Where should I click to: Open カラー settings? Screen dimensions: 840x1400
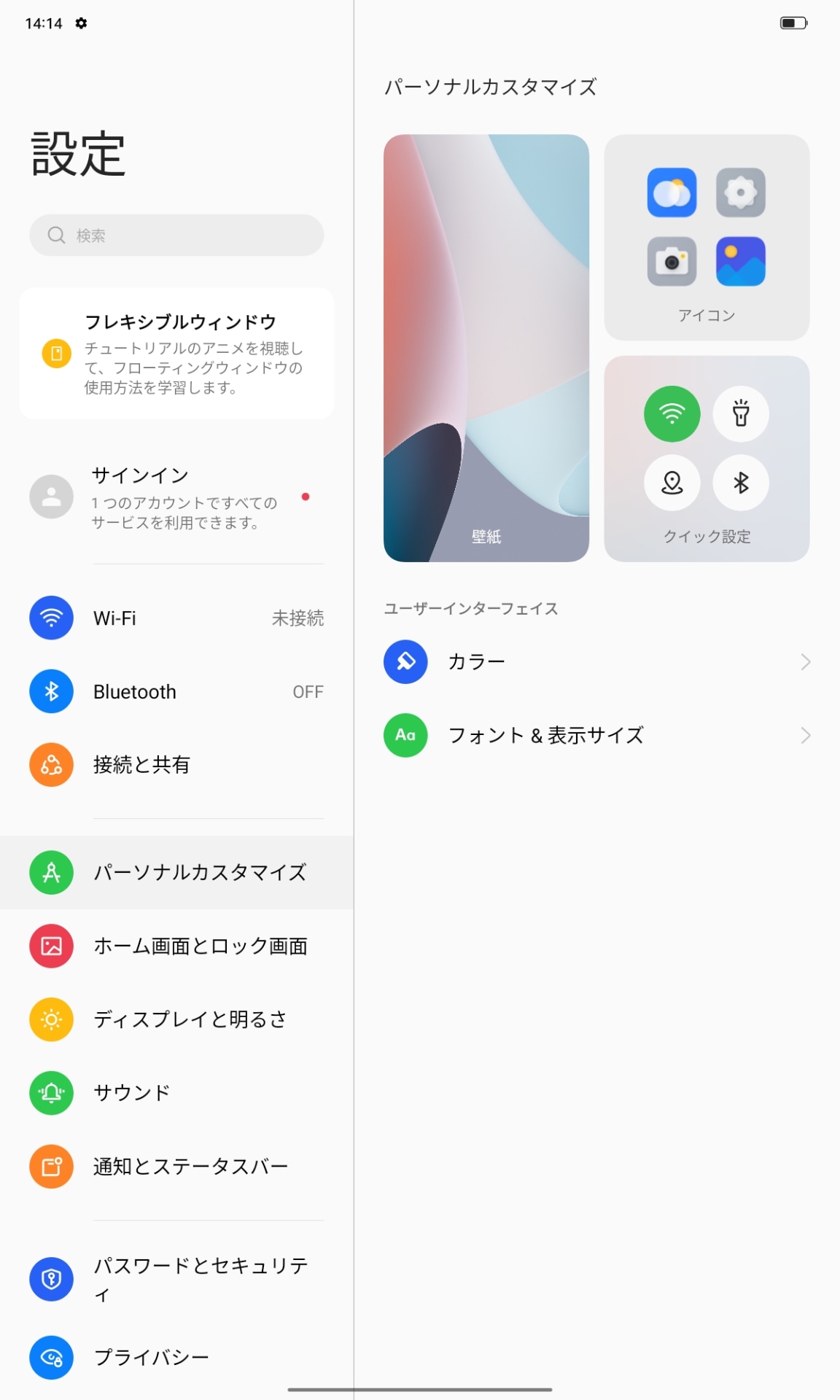[x=596, y=662]
